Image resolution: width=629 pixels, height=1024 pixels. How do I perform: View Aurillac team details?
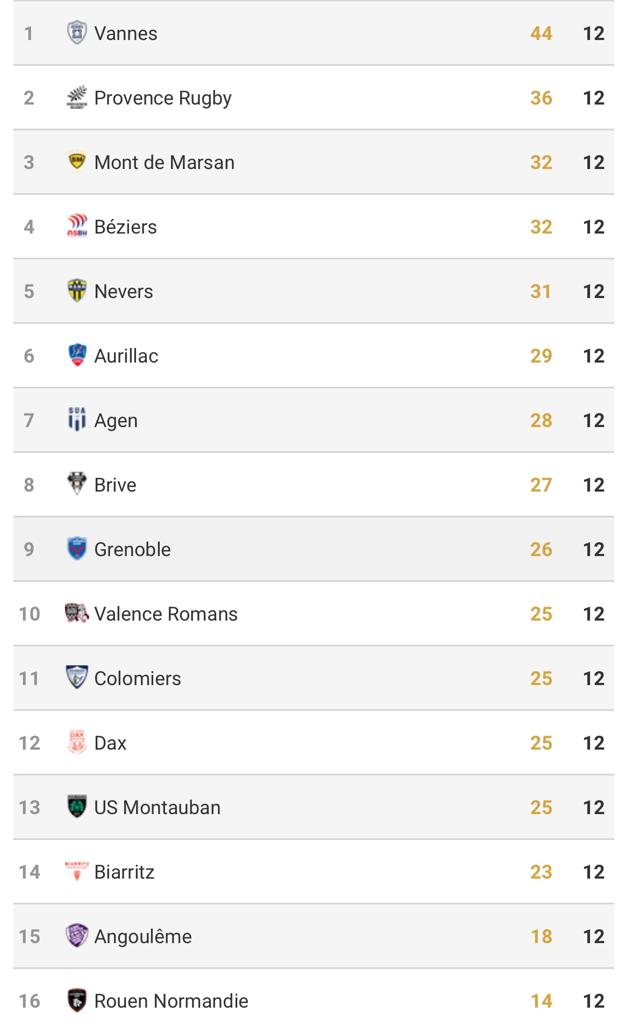coord(314,356)
